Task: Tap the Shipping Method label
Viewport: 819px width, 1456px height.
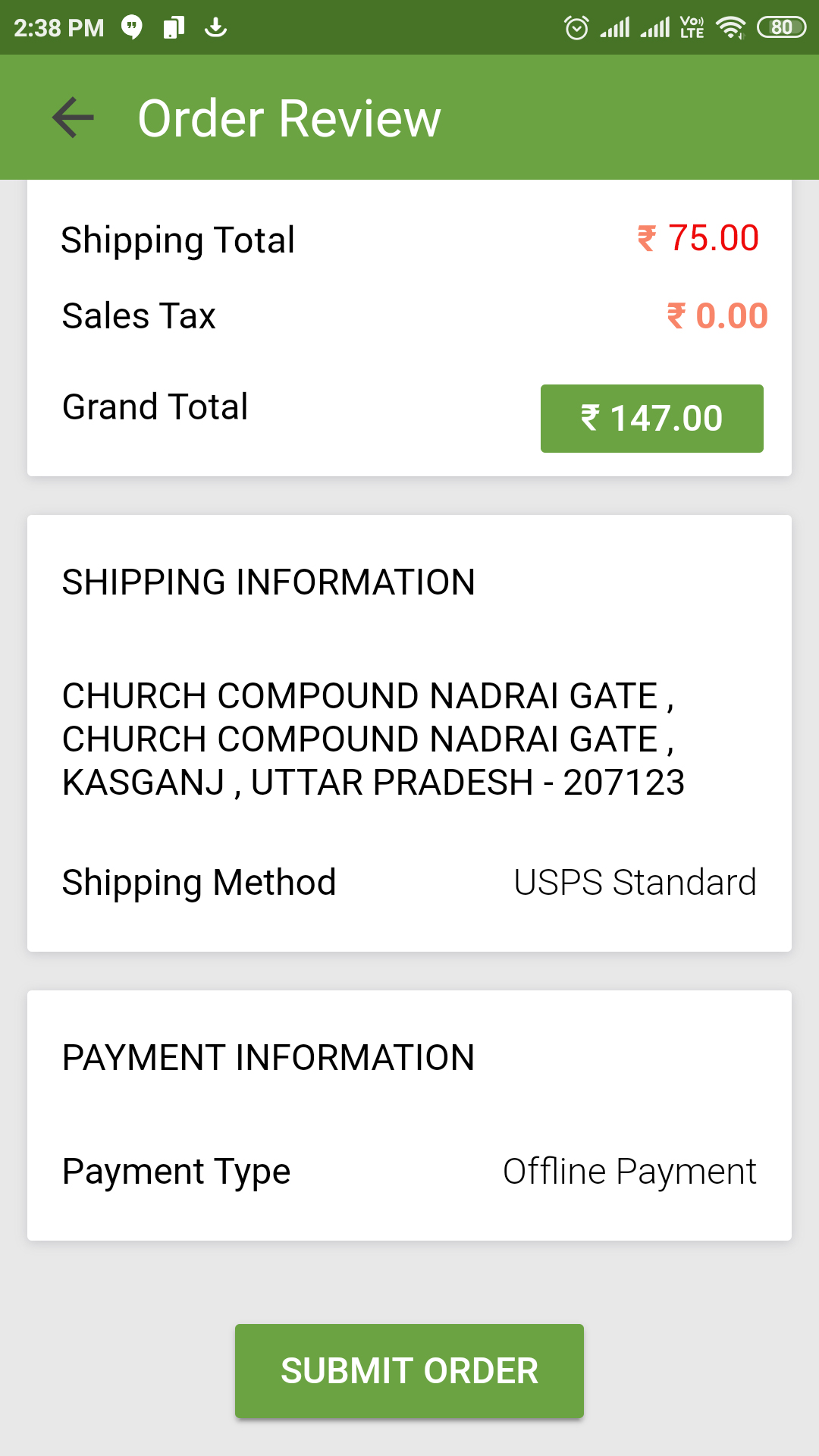Action: pos(199,882)
